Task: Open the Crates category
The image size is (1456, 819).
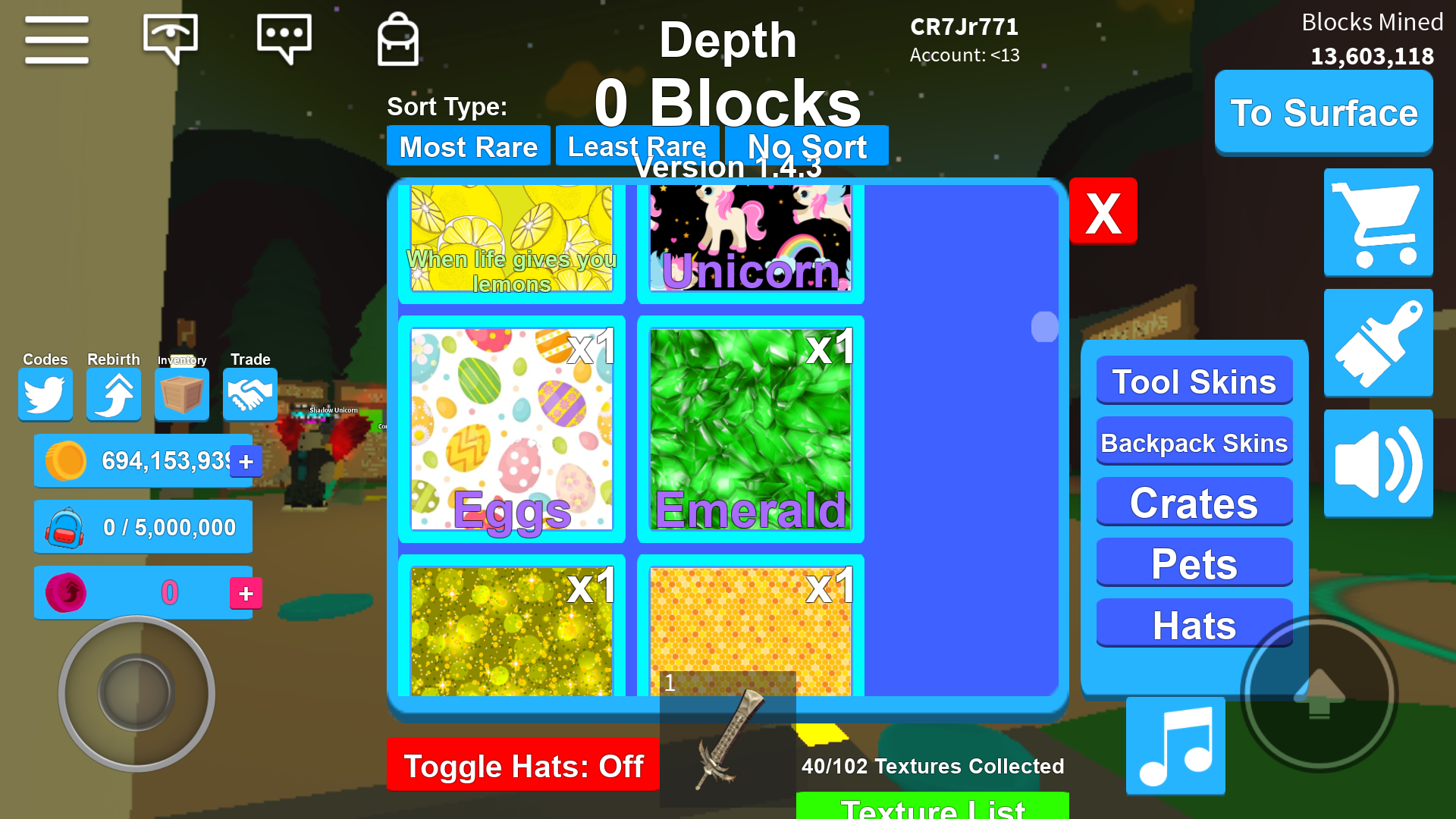Action: 1194,503
